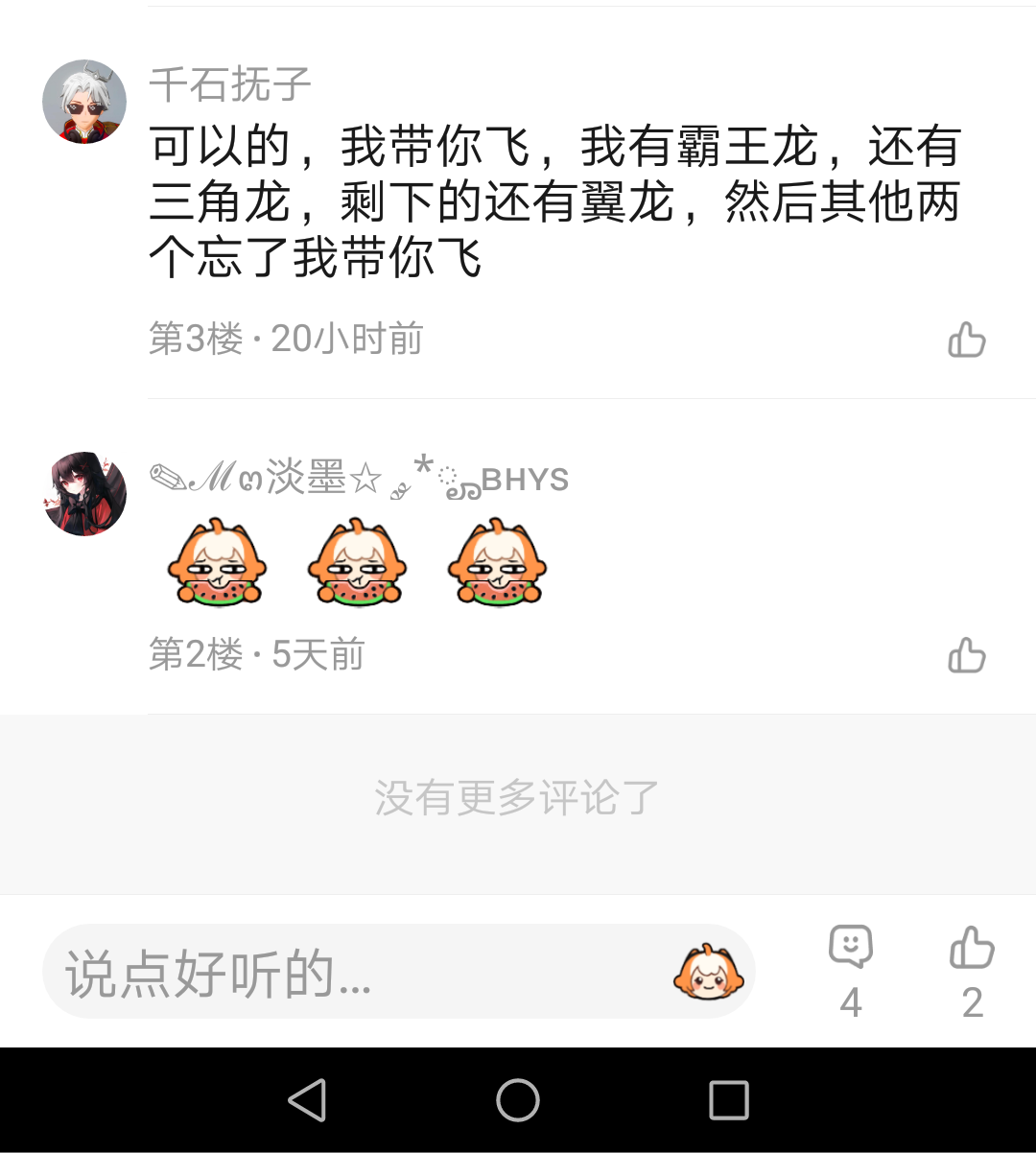Go back using system navigation

[x=308, y=1100]
